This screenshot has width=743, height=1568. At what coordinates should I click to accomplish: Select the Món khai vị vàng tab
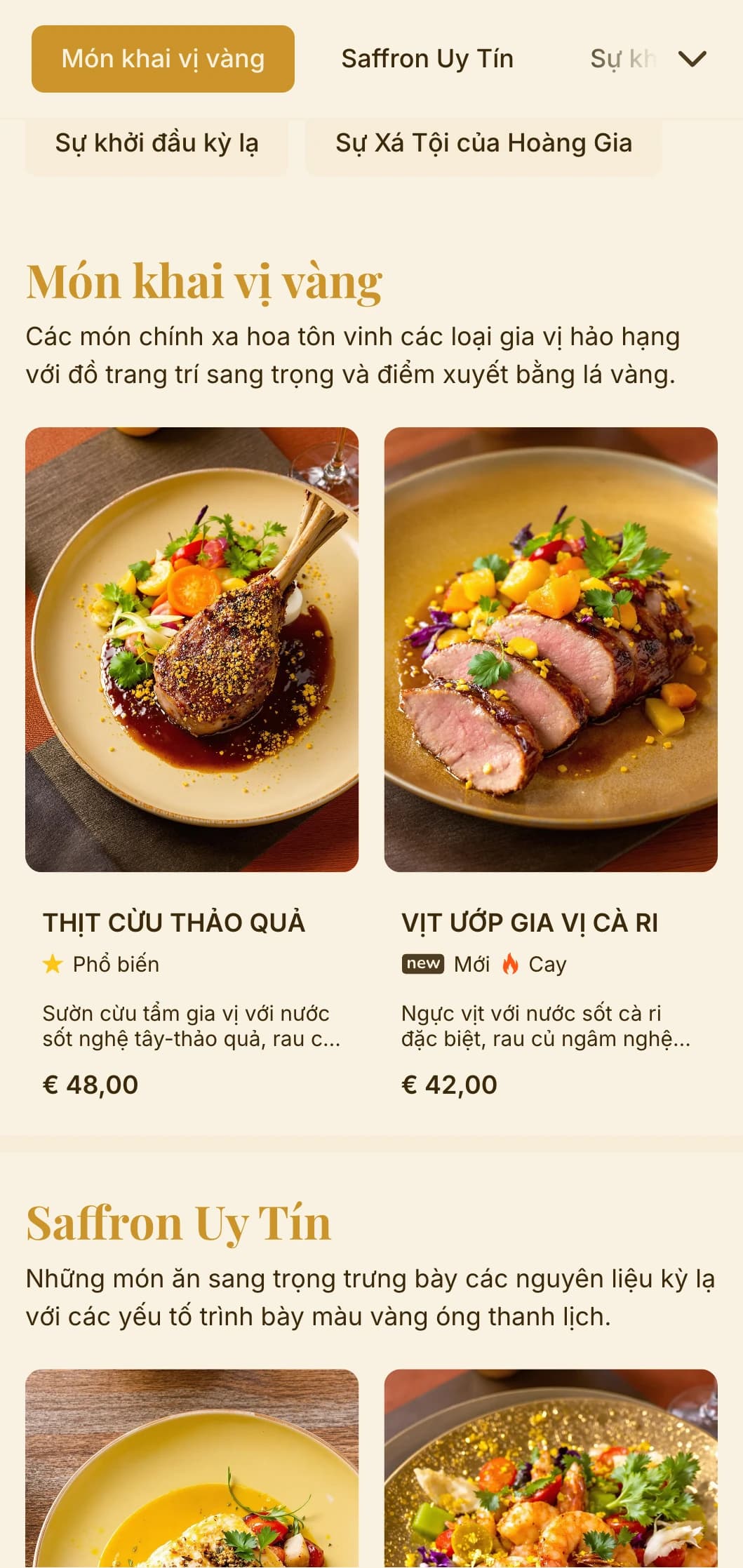[163, 59]
